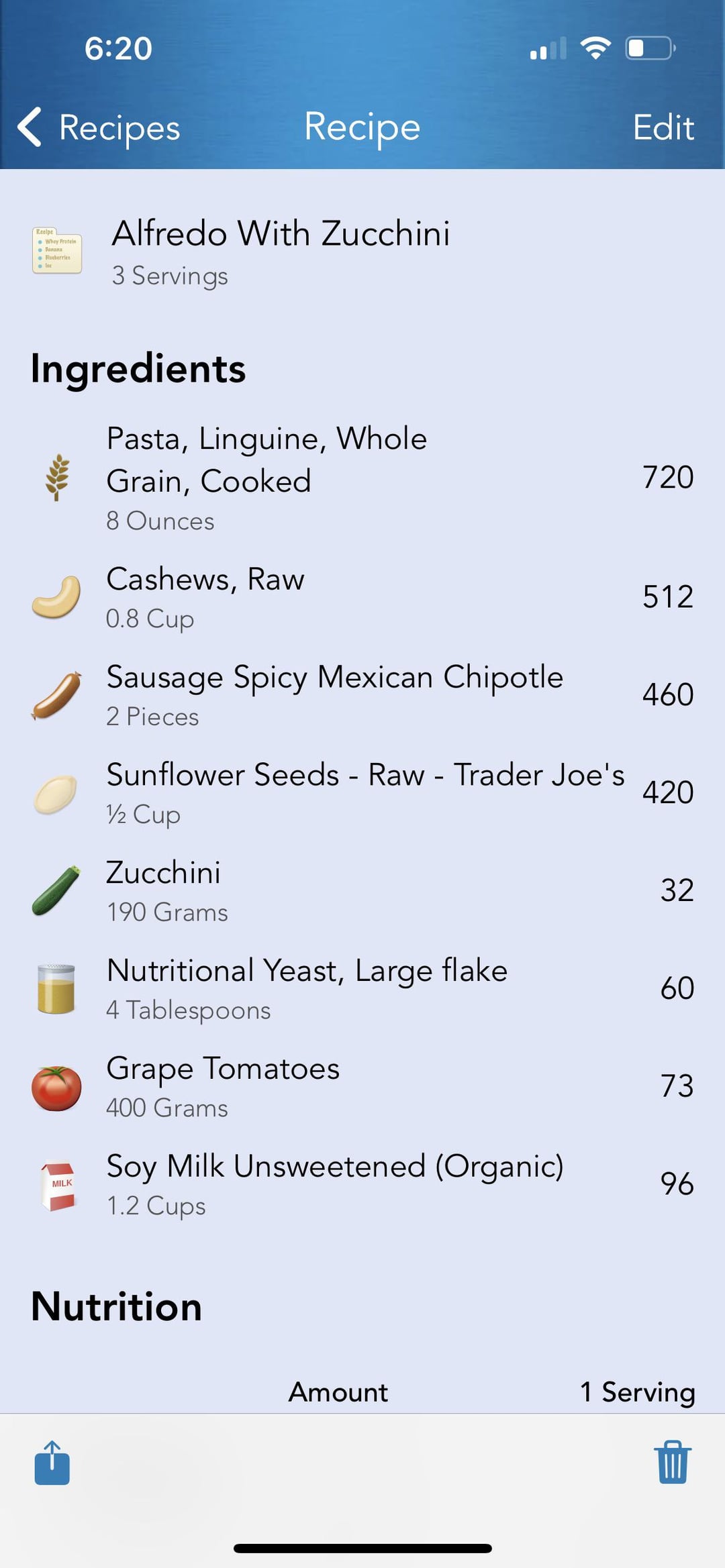Select the Sausage Spicy Mexican Chipotle ingredient
Image resolution: width=725 pixels, height=1568 pixels.
pos(362,695)
